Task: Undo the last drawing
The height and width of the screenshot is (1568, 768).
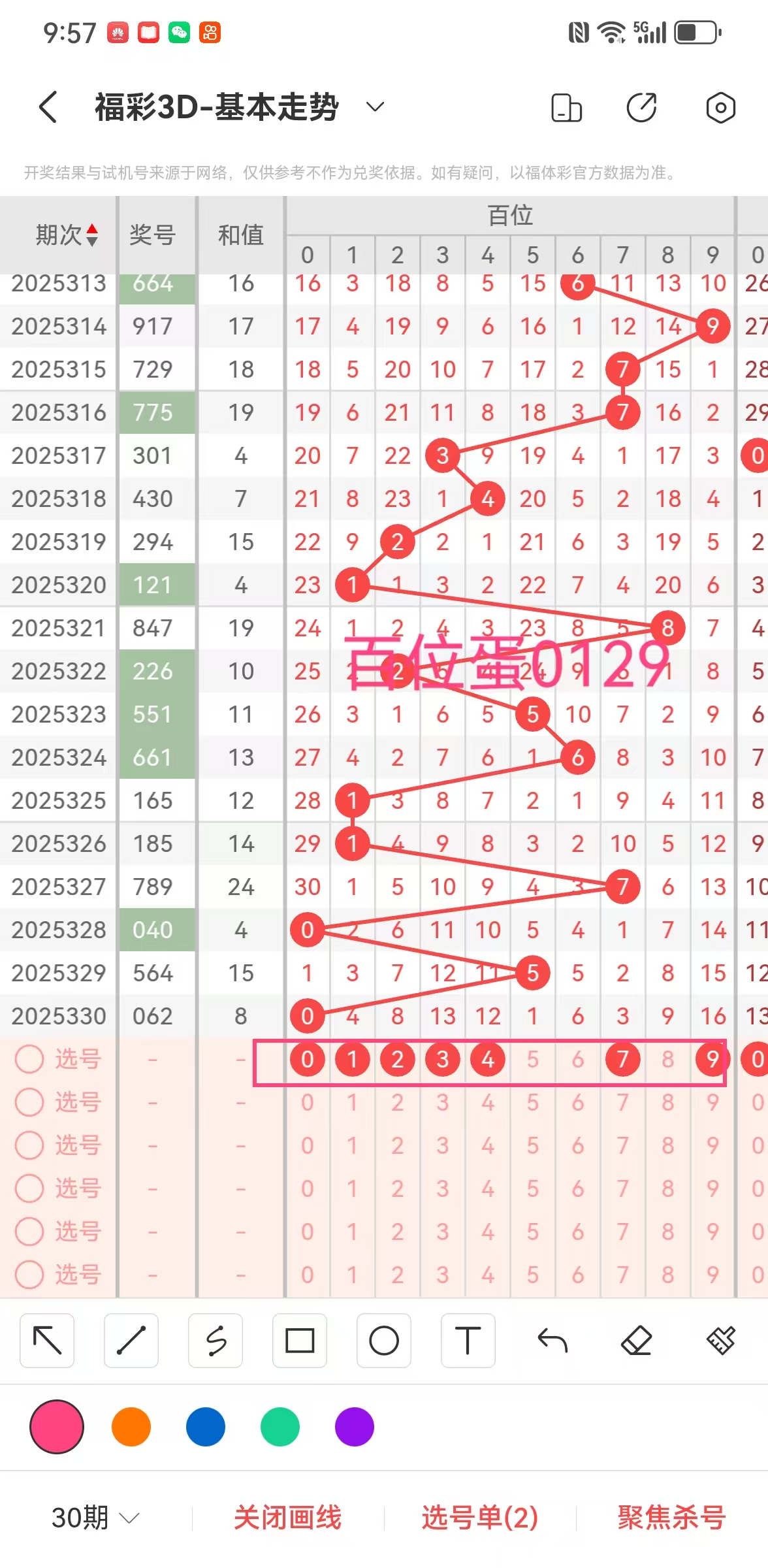Action: (x=552, y=1341)
